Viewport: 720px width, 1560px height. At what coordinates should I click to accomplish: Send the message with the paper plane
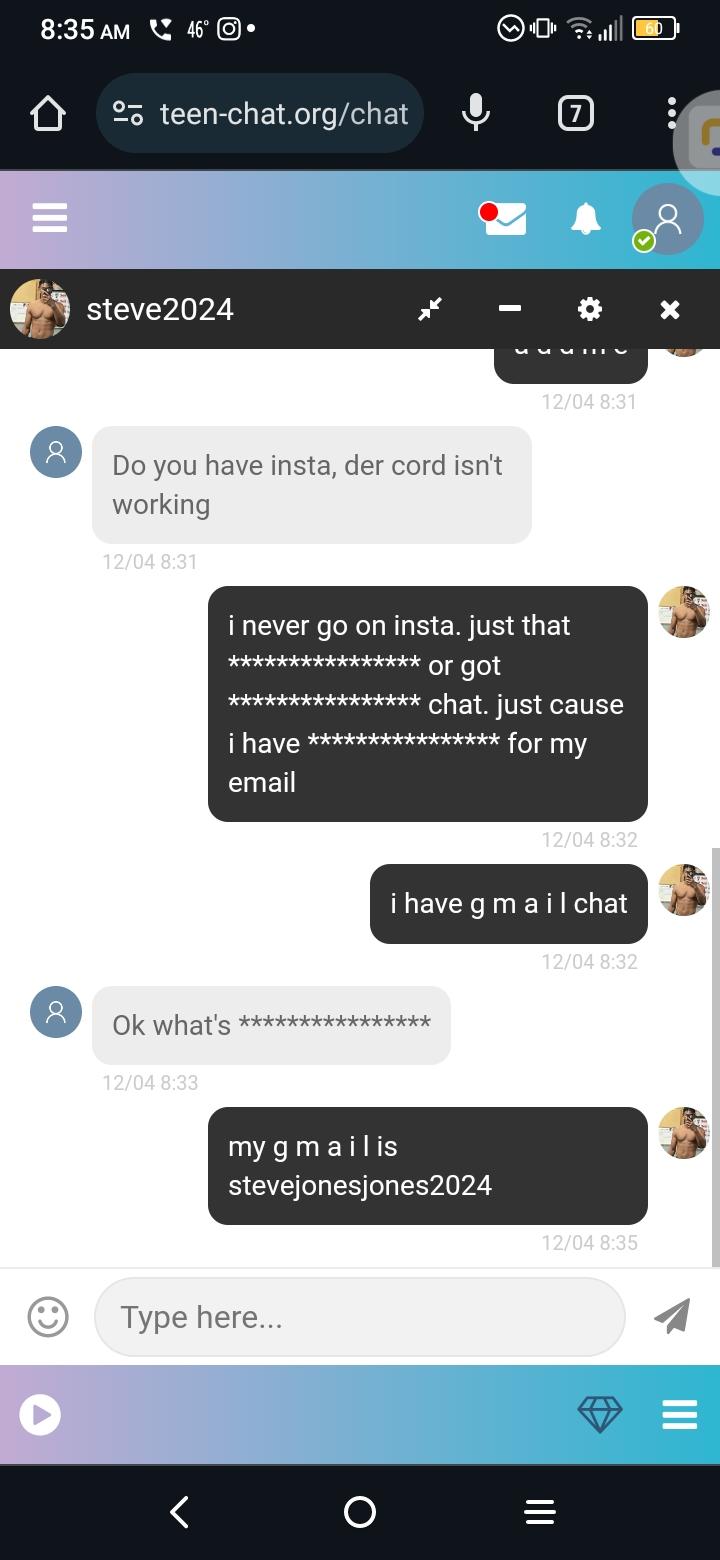click(x=673, y=1316)
